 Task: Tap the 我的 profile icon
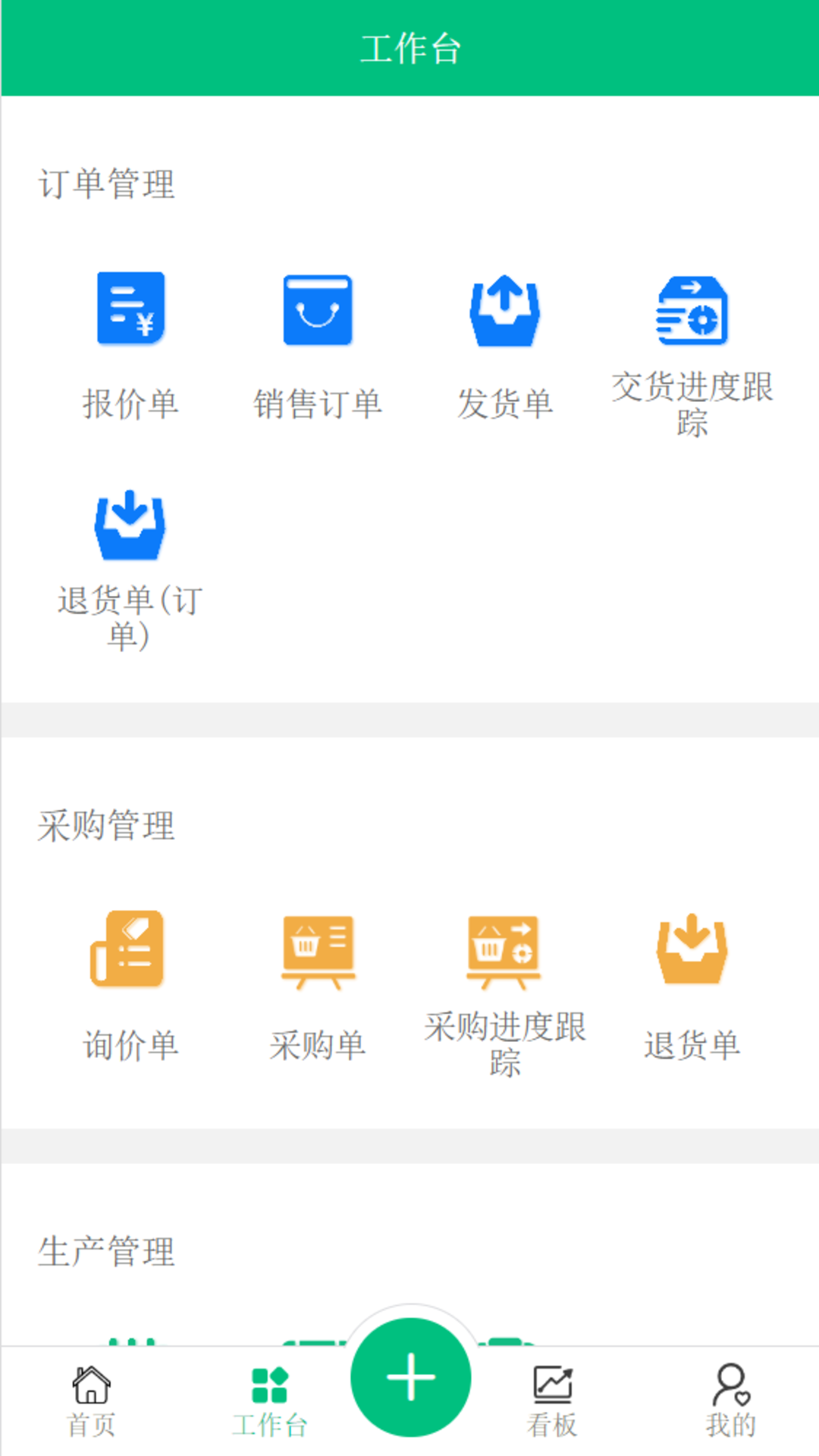(730, 1392)
